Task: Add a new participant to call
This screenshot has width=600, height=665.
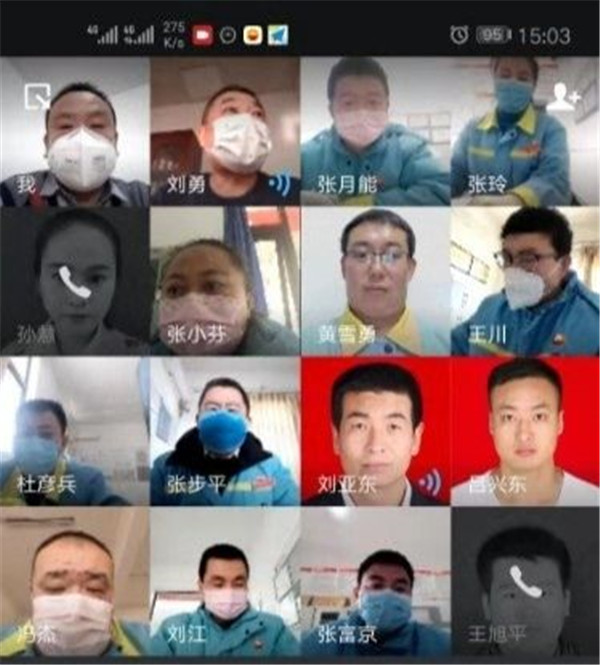Action: pyautogui.click(x=564, y=96)
